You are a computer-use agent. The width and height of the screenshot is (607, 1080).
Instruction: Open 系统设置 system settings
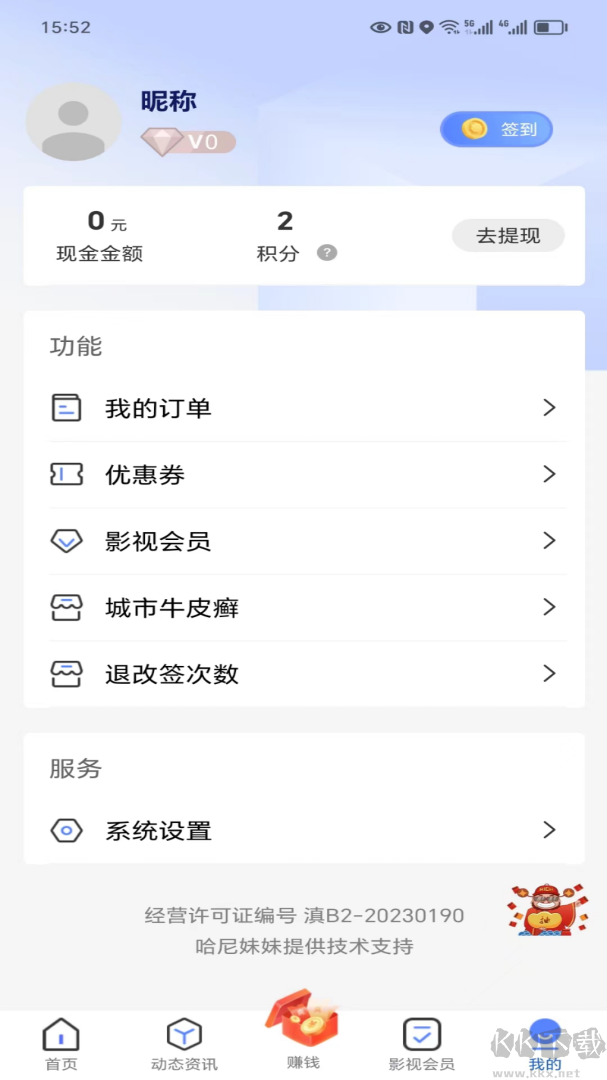click(x=303, y=830)
